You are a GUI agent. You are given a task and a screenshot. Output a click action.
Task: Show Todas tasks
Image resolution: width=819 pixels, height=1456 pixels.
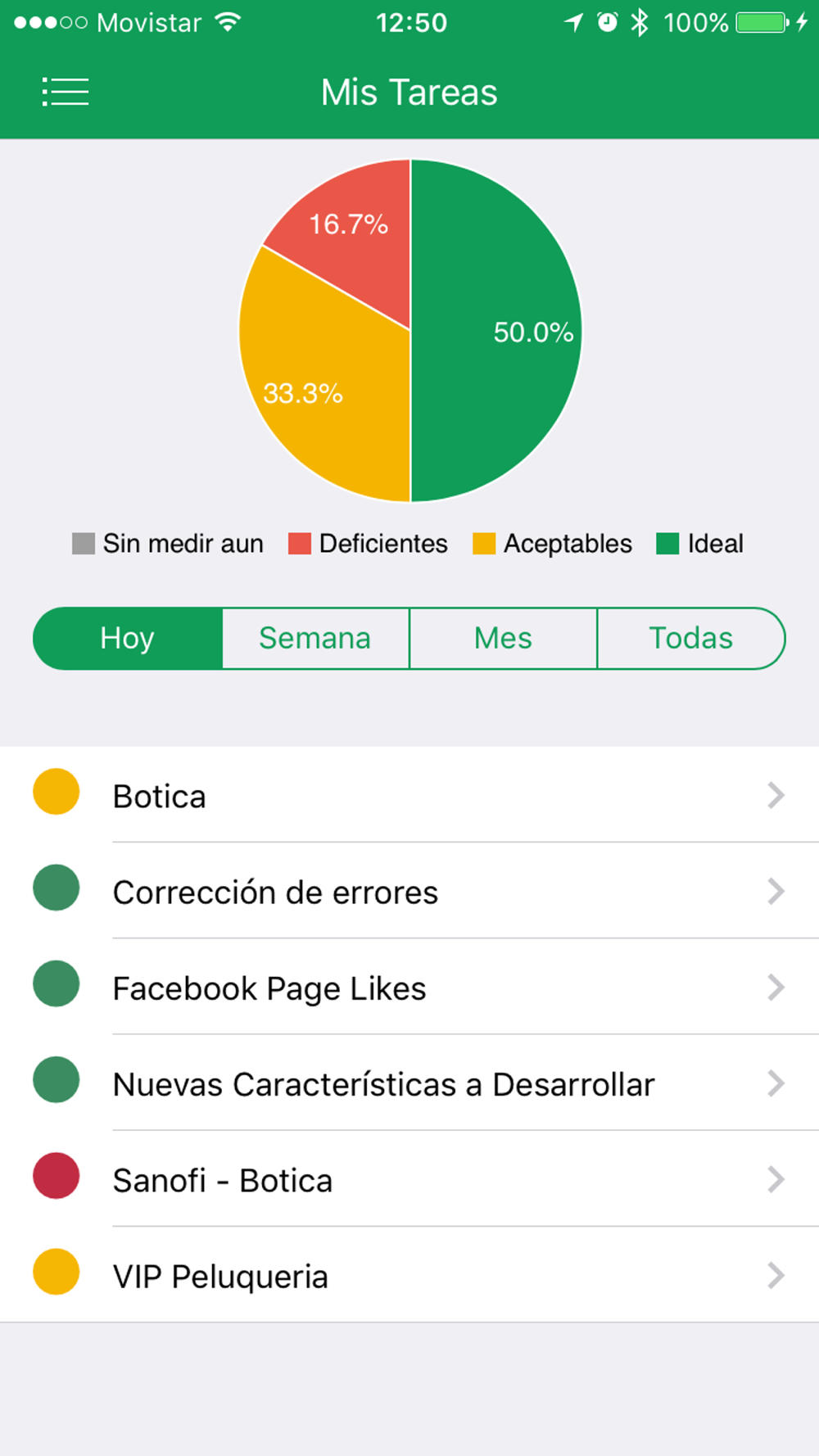pyautogui.click(x=691, y=638)
